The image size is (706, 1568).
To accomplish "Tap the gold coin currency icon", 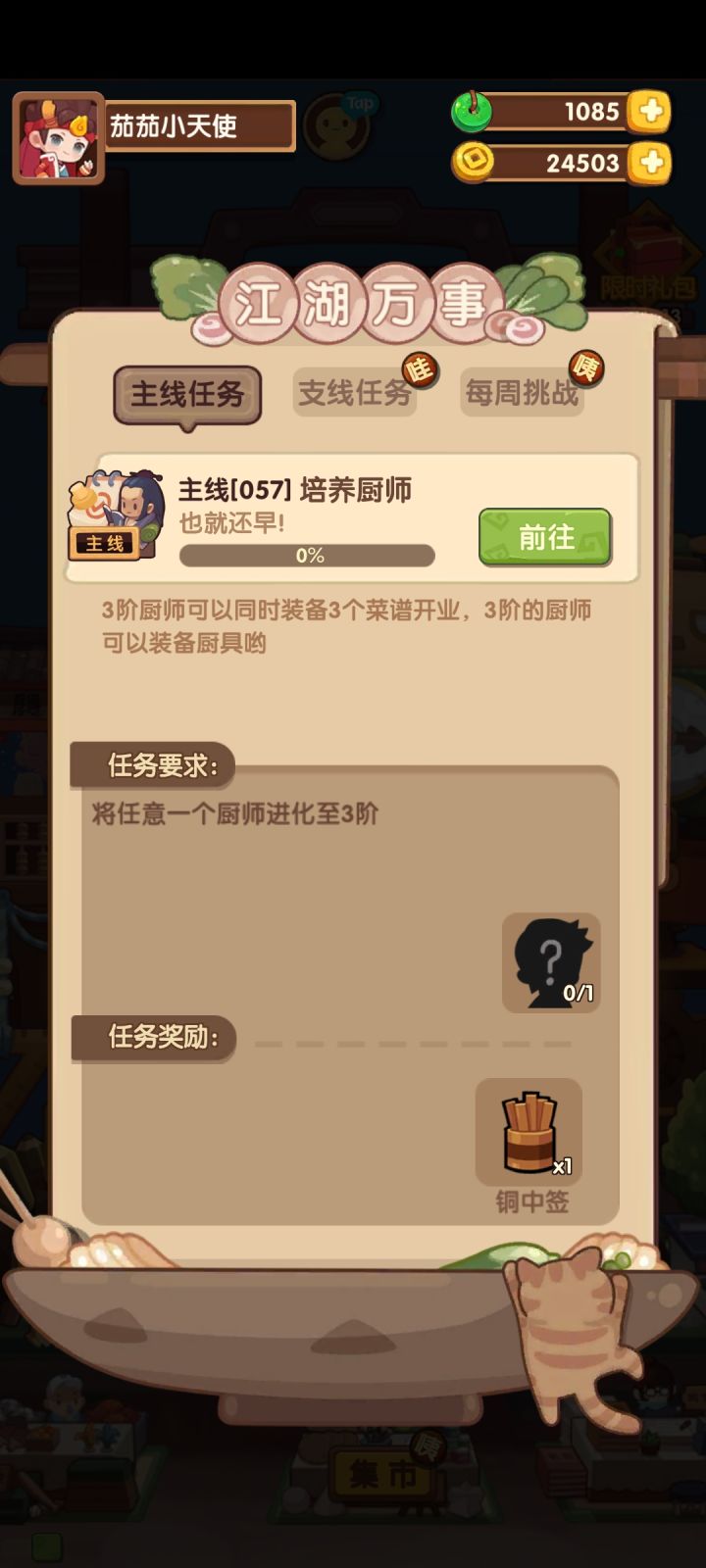I will click(473, 163).
